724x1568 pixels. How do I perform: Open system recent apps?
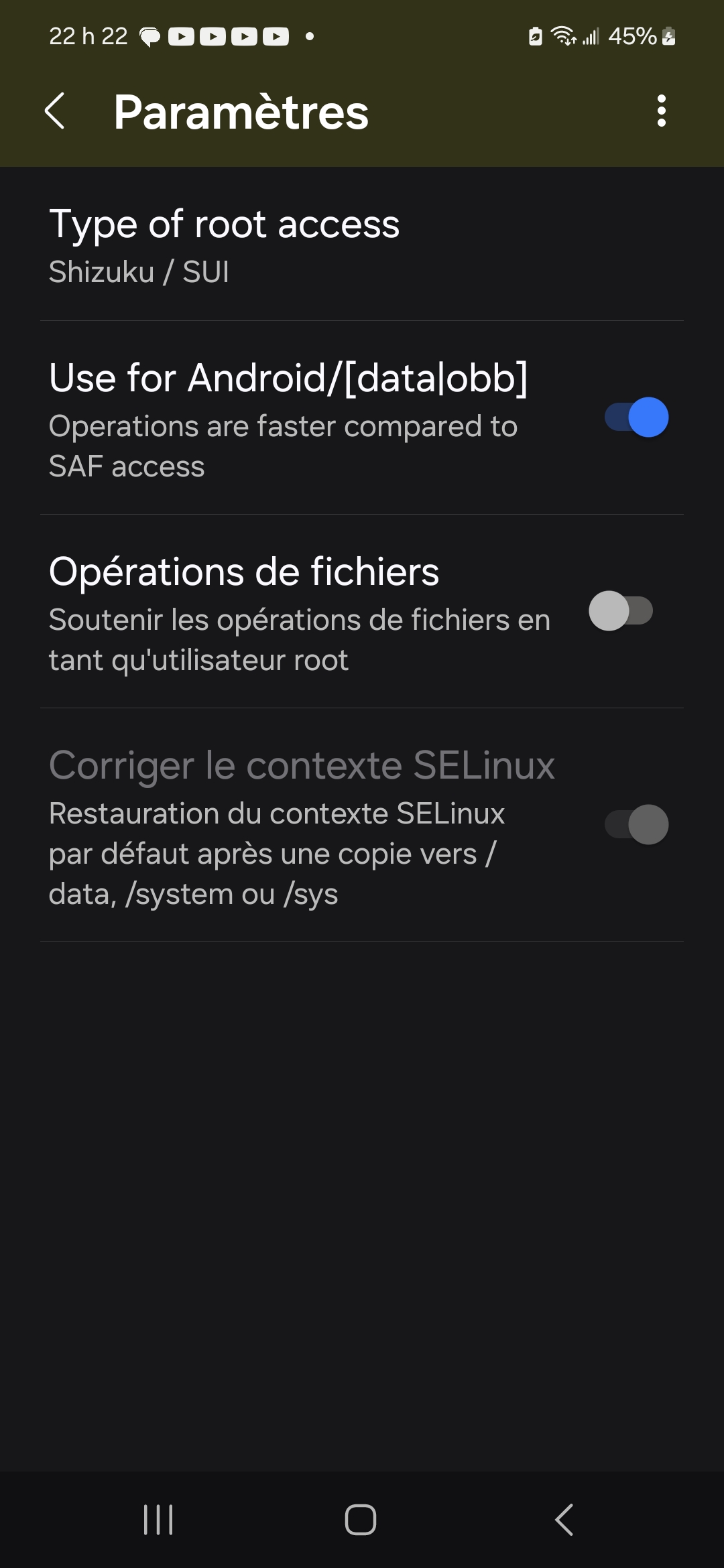(158, 1519)
